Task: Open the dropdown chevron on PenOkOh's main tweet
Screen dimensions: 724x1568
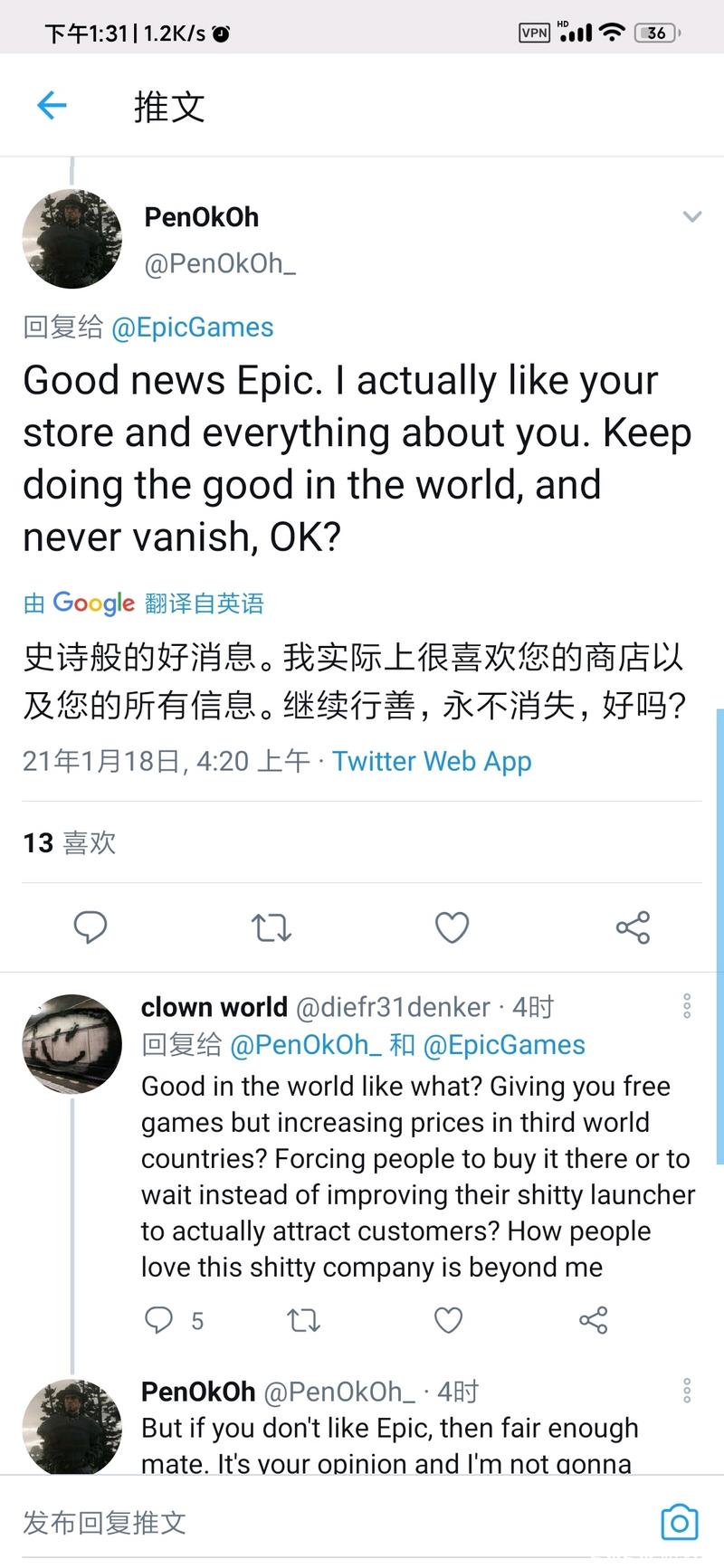Action: click(x=691, y=217)
